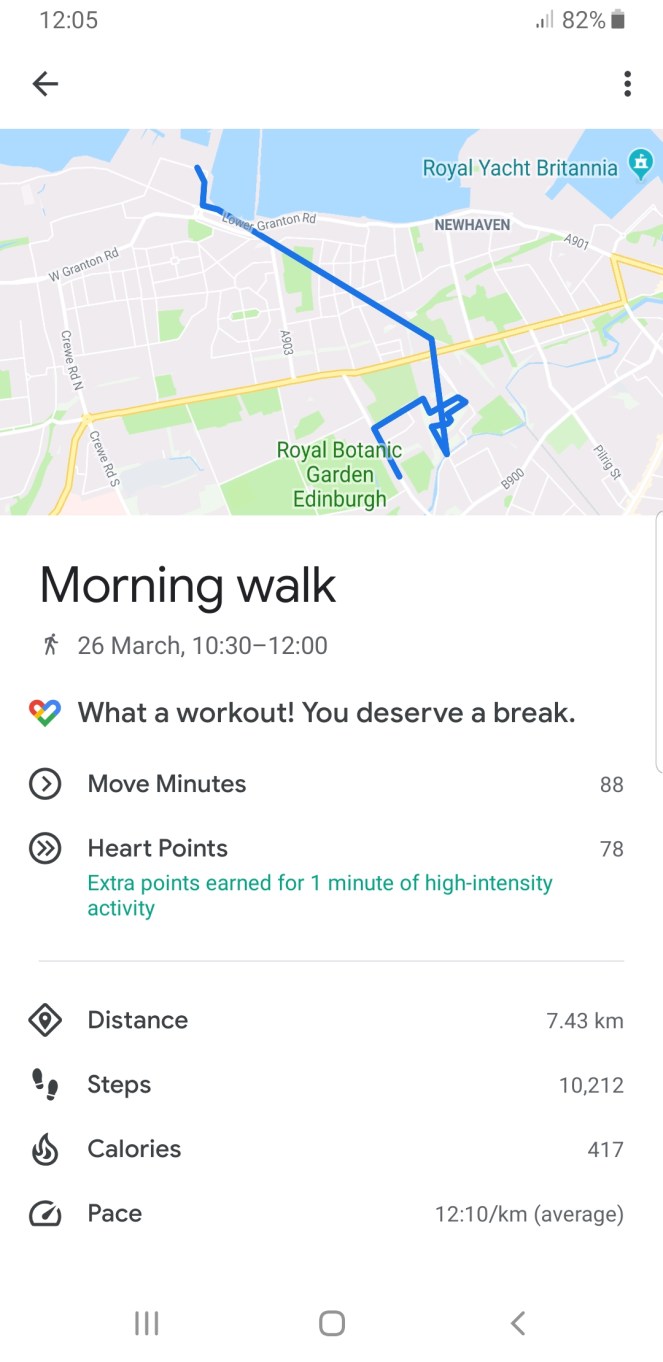The height and width of the screenshot is (1362, 663).
Task: Open the three-dot overflow menu
Action: tap(627, 84)
